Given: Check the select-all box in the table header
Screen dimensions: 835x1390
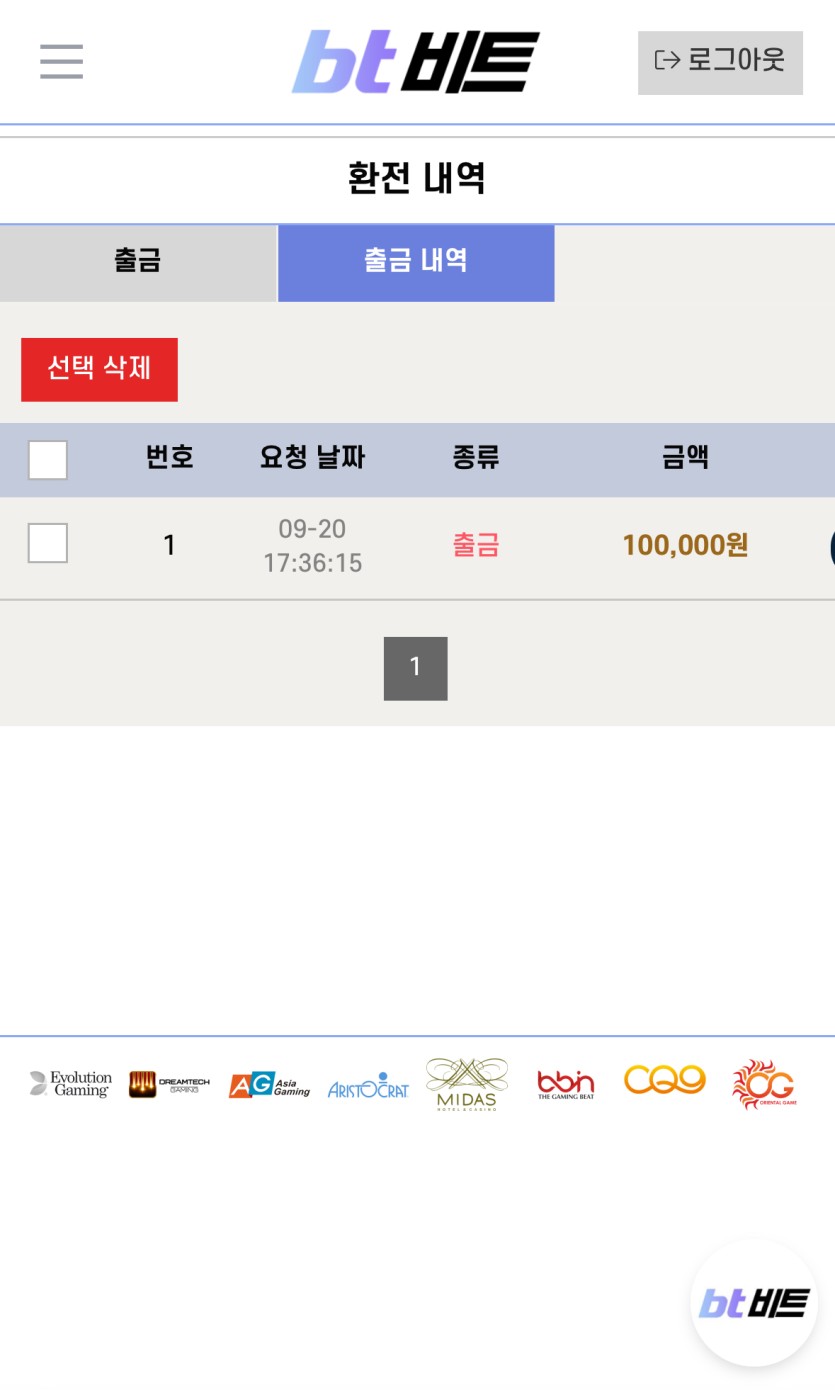Looking at the screenshot, I should point(48,460).
